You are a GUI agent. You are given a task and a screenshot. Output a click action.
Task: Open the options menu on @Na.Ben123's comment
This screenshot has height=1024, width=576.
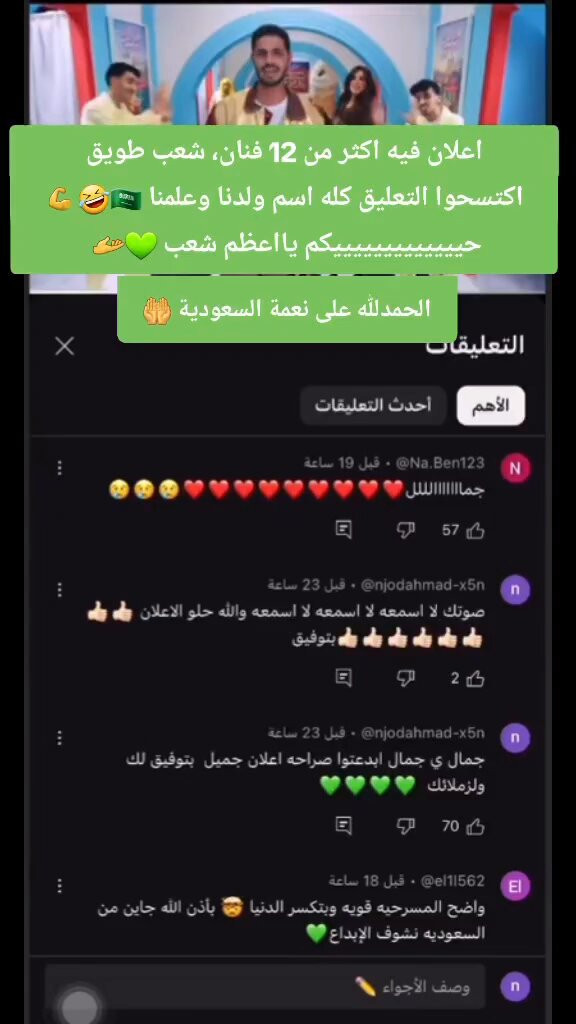[x=59, y=468]
